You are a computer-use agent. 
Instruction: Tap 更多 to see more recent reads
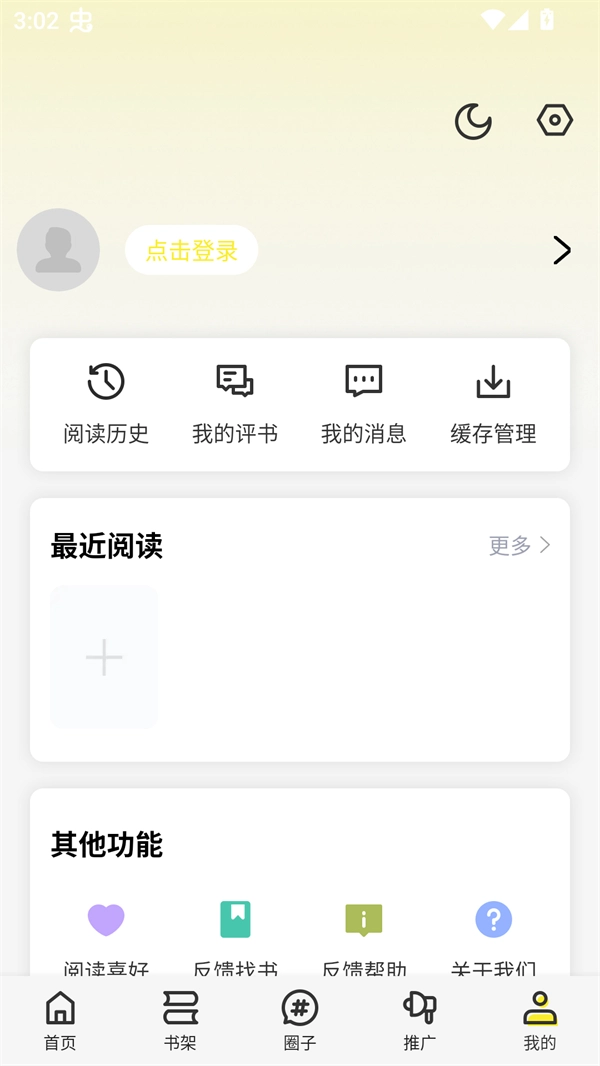519,545
